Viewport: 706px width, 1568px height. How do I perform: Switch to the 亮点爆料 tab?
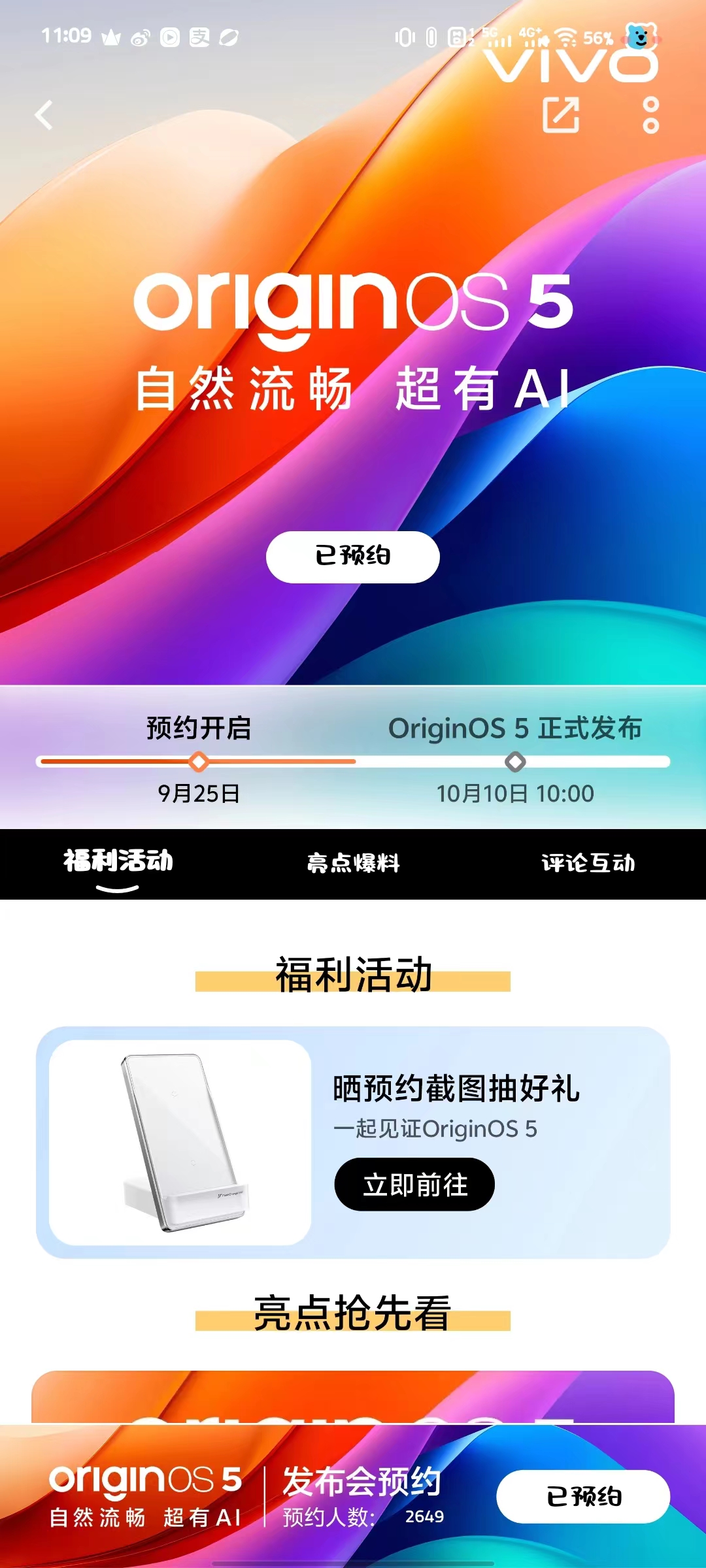tap(353, 863)
